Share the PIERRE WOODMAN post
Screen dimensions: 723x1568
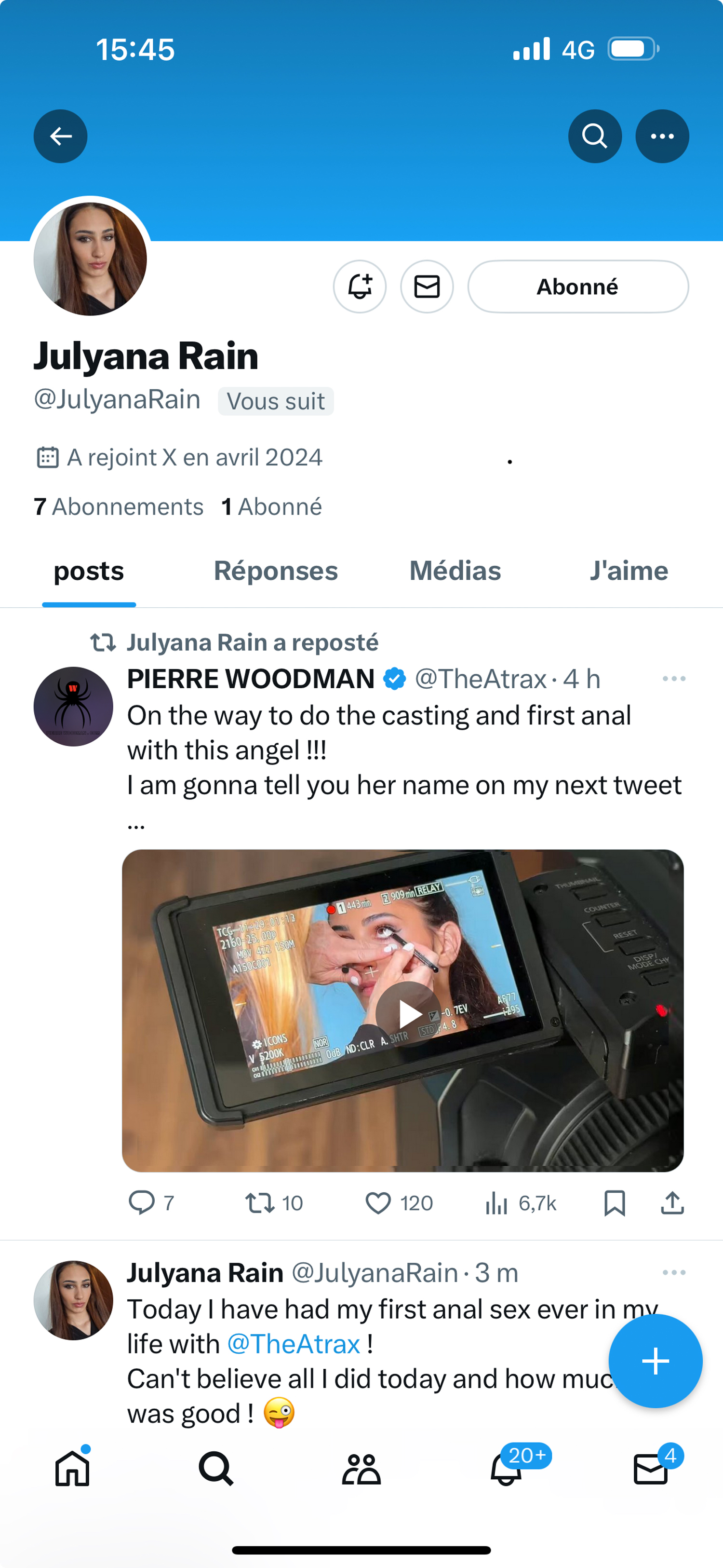(x=672, y=1203)
